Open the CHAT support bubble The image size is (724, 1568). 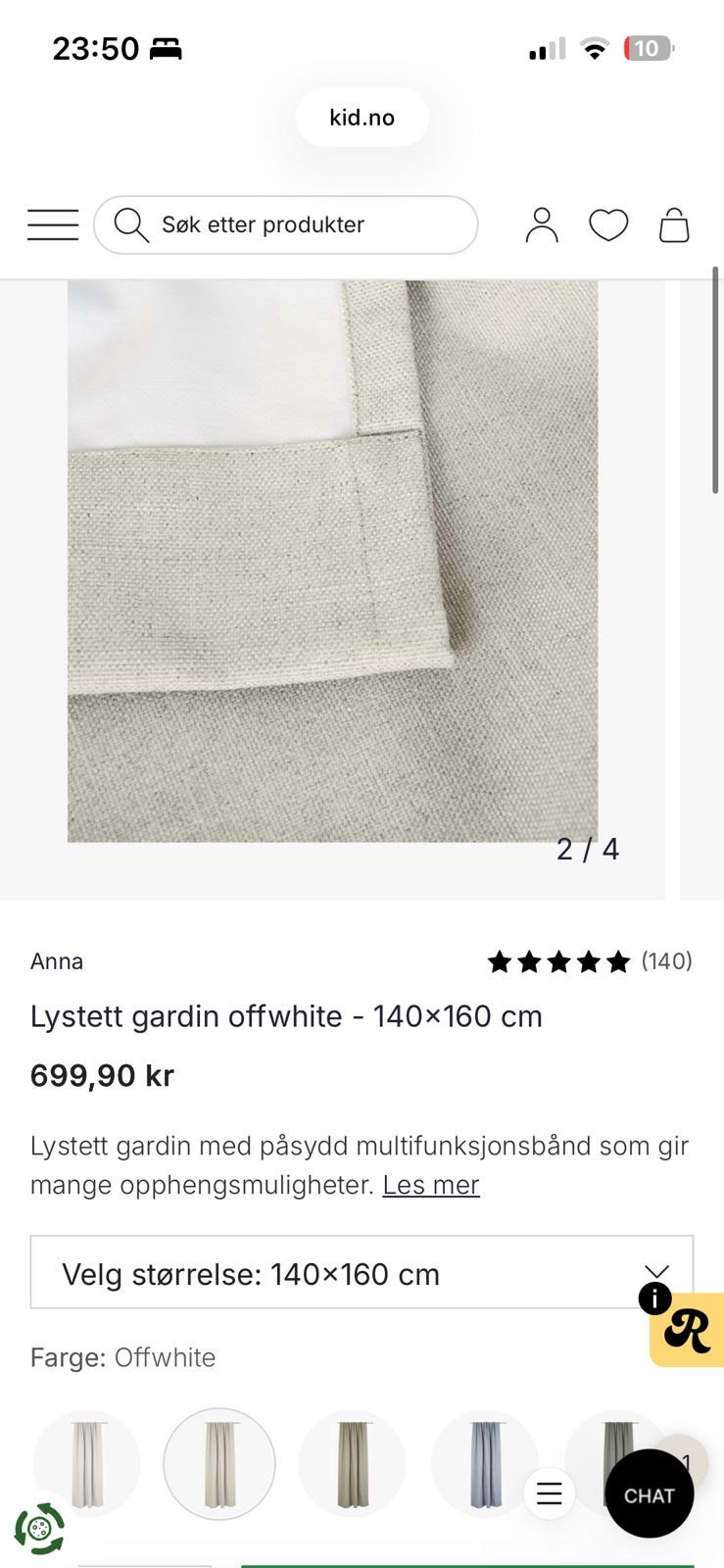click(649, 1494)
